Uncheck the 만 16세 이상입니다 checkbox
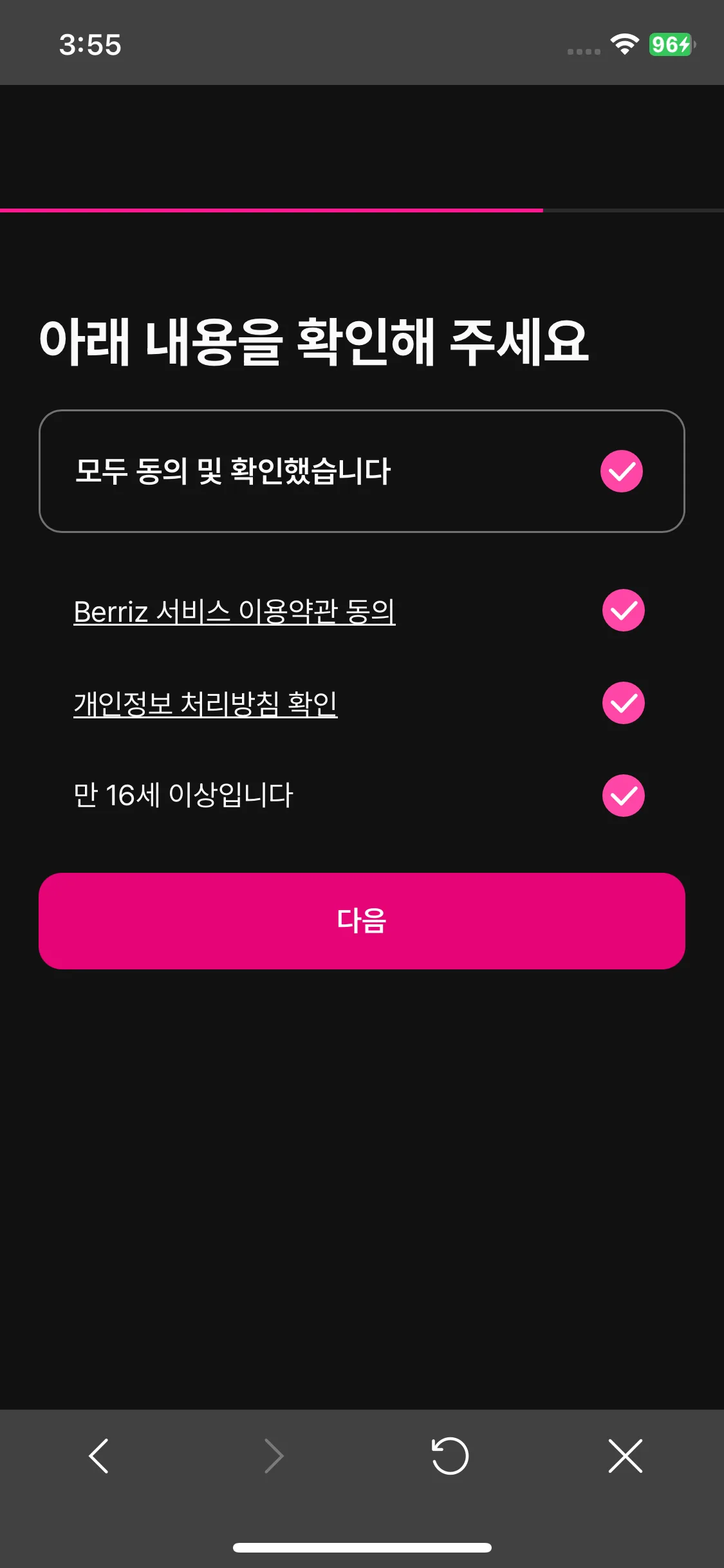The height and width of the screenshot is (1568, 724). point(623,796)
